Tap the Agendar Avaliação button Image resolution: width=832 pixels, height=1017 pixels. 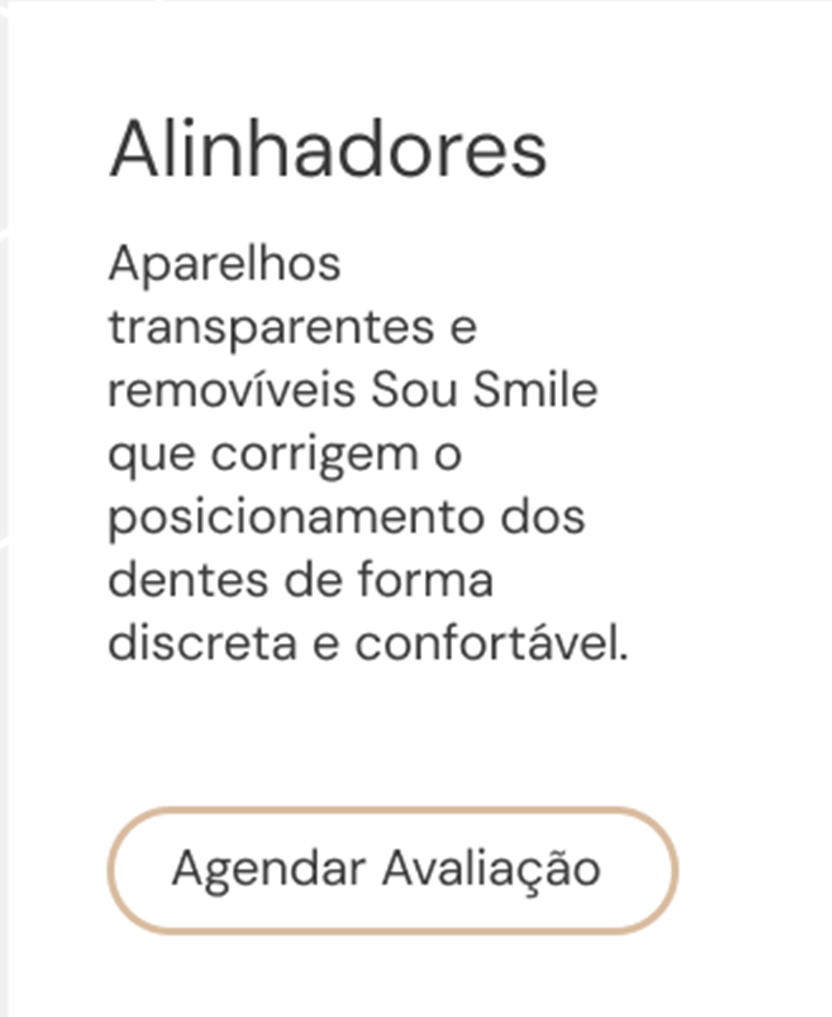[x=392, y=869]
